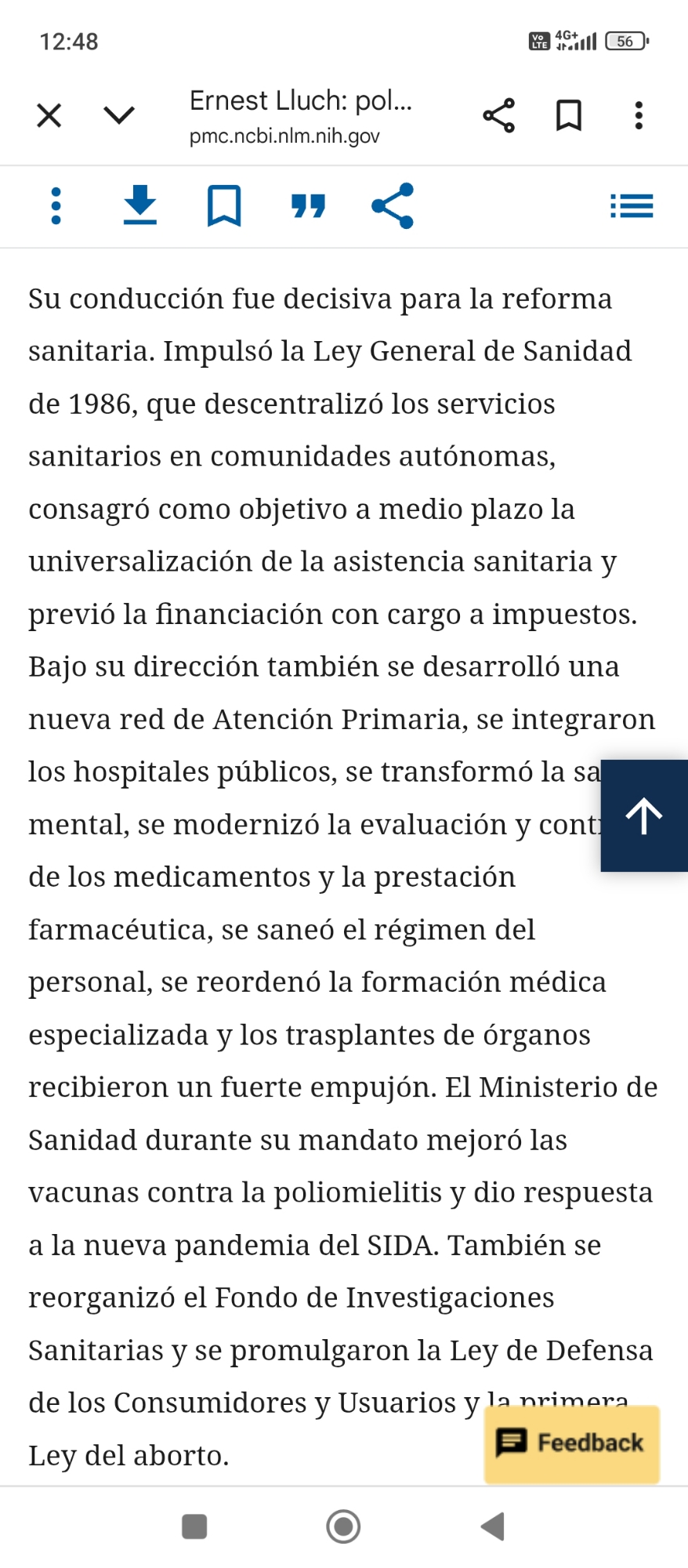Viewport: 688px width, 1568px height.
Task: Add article to PMC collections
Action: coord(224,206)
